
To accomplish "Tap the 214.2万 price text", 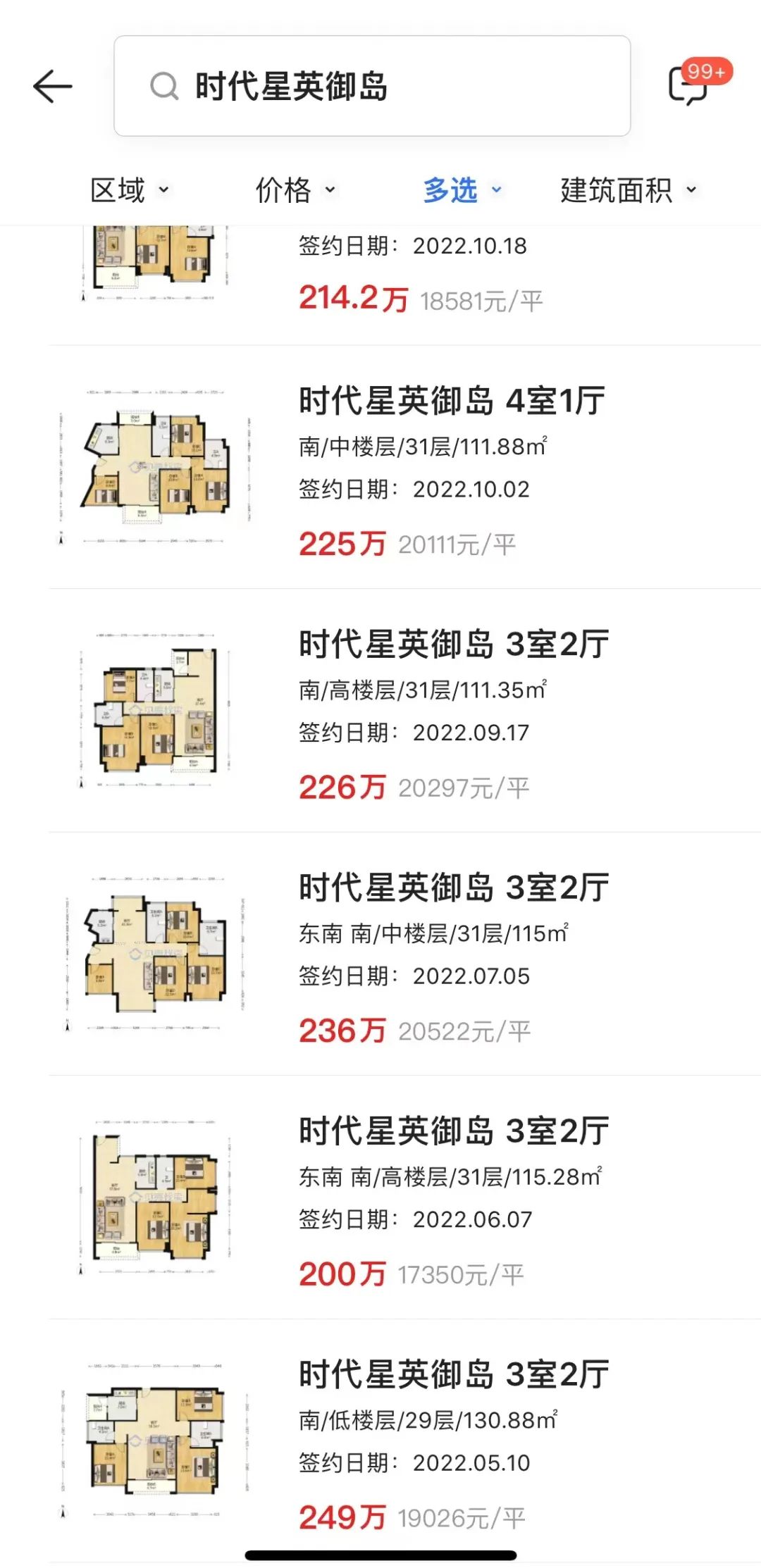I will (354, 299).
